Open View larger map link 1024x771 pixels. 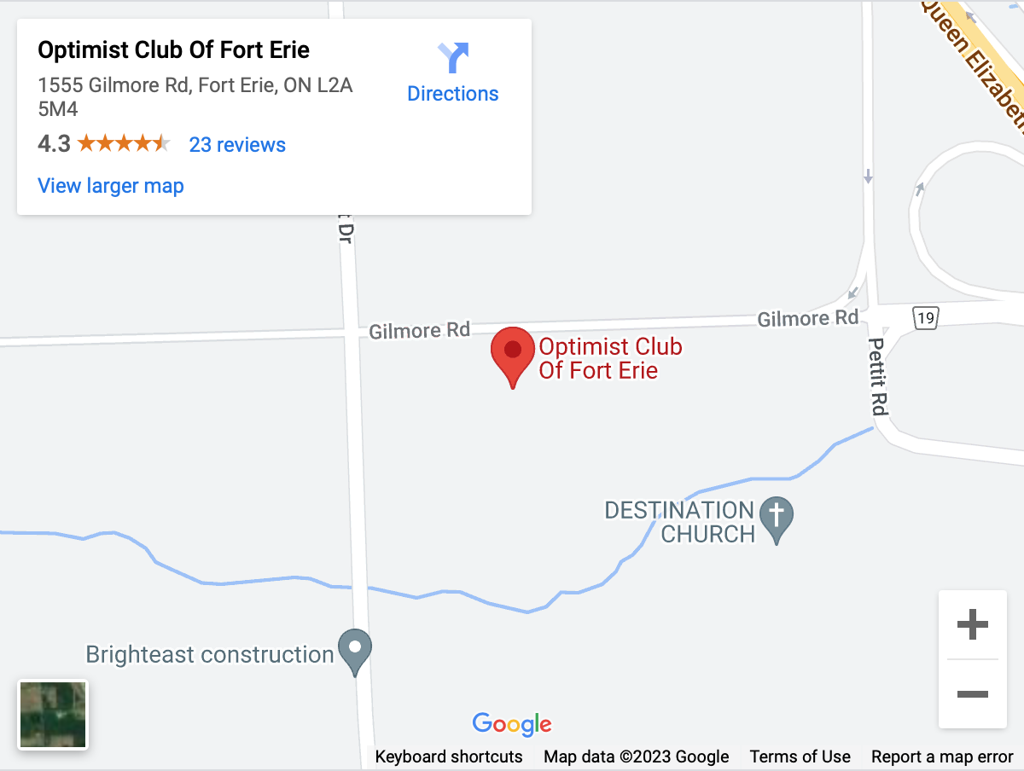pos(111,186)
